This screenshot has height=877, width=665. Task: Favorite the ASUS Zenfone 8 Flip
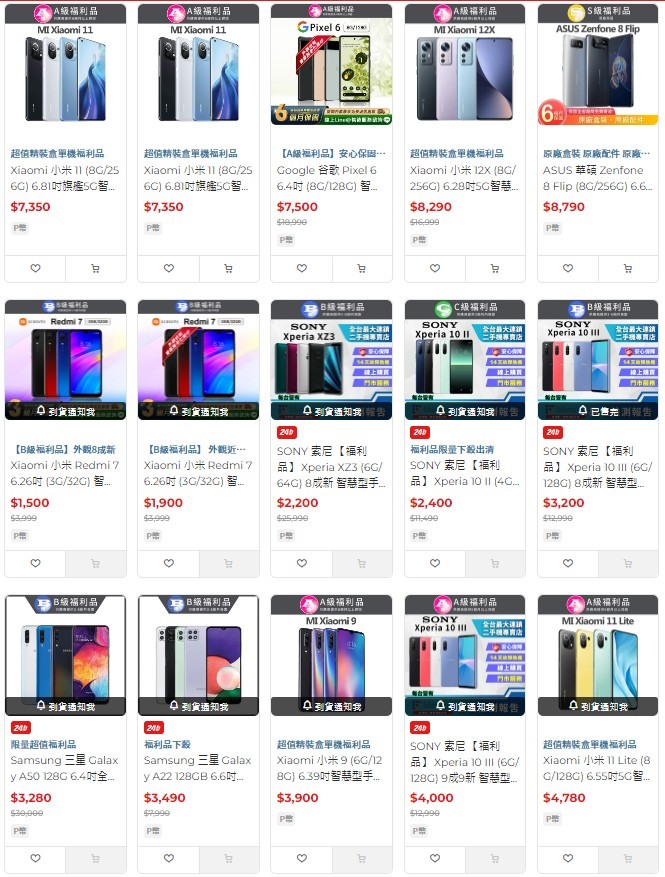[x=567, y=268]
